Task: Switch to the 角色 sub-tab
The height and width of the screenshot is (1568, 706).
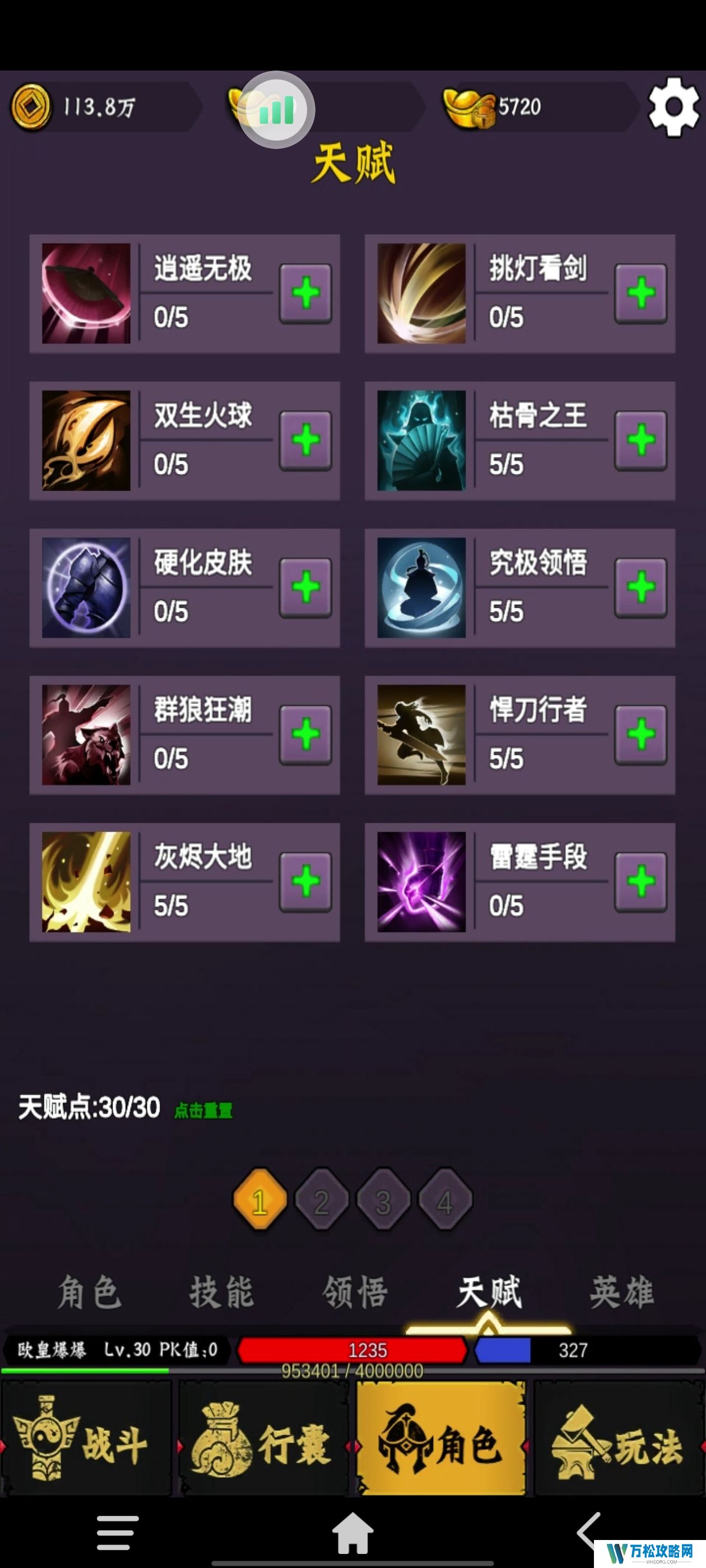Action: 89,1292
